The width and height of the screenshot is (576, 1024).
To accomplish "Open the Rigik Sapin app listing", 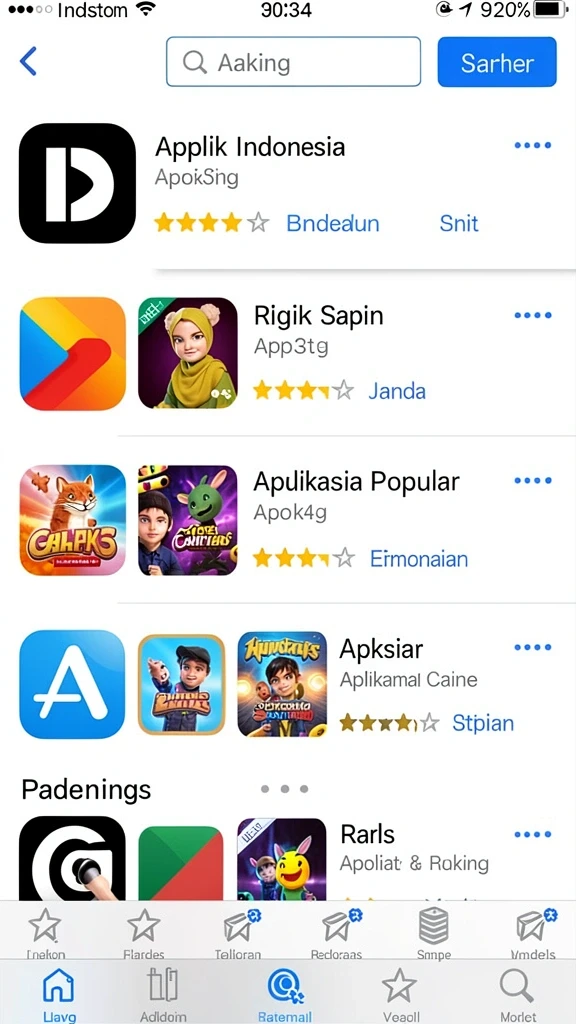I will point(319,315).
